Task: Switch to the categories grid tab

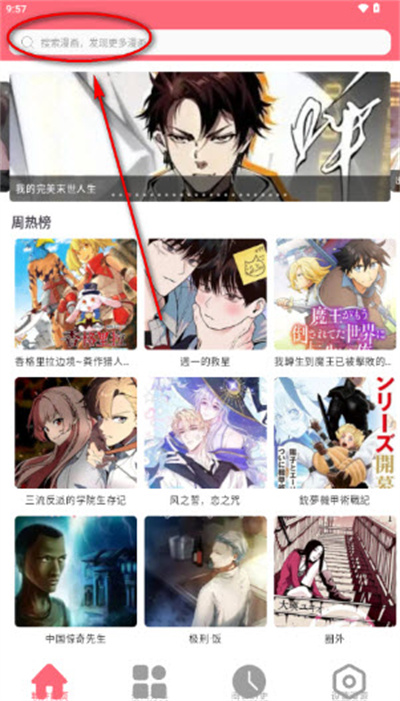Action: (x=150, y=681)
